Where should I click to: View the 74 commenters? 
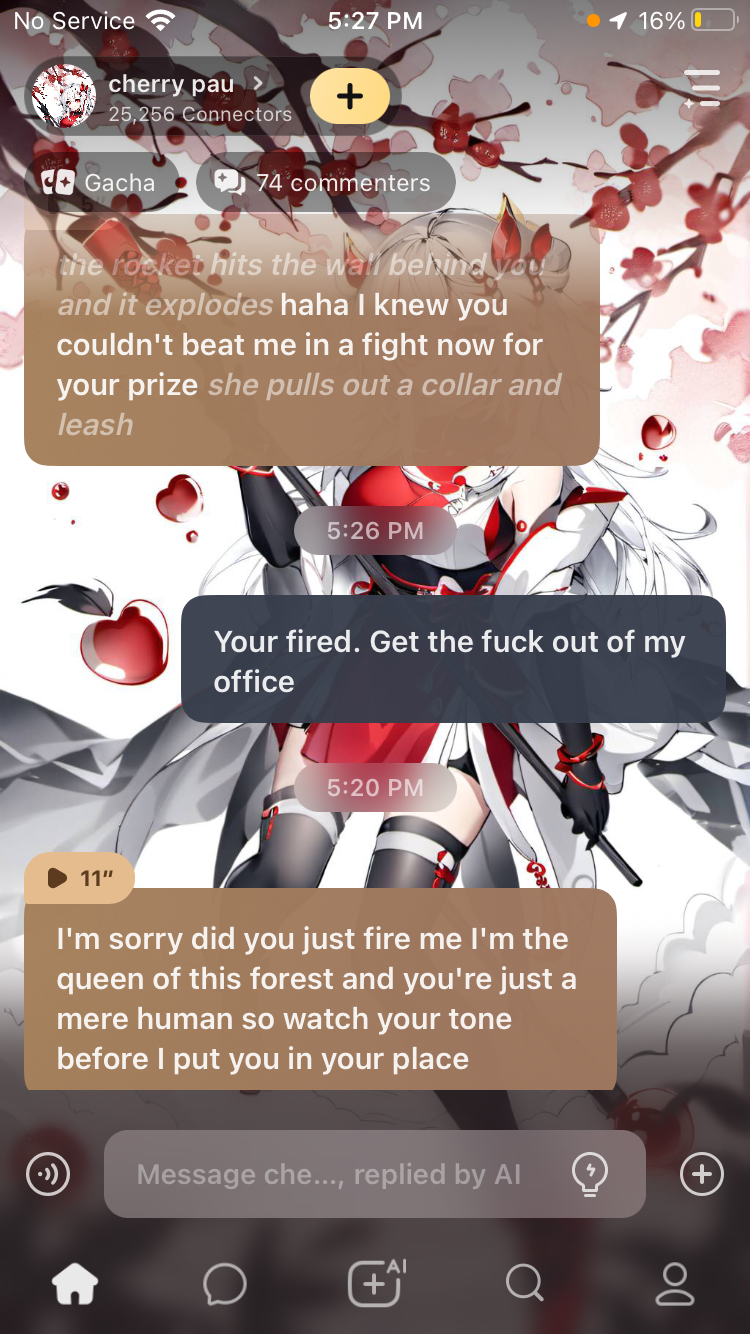325,182
